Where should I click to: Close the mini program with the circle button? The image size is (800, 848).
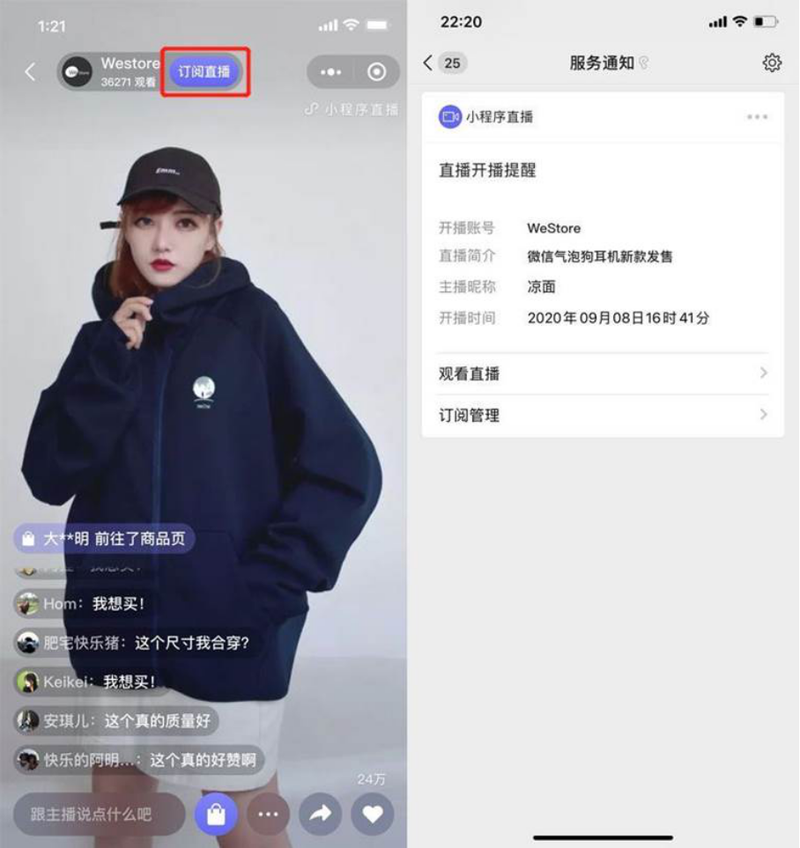[377, 72]
